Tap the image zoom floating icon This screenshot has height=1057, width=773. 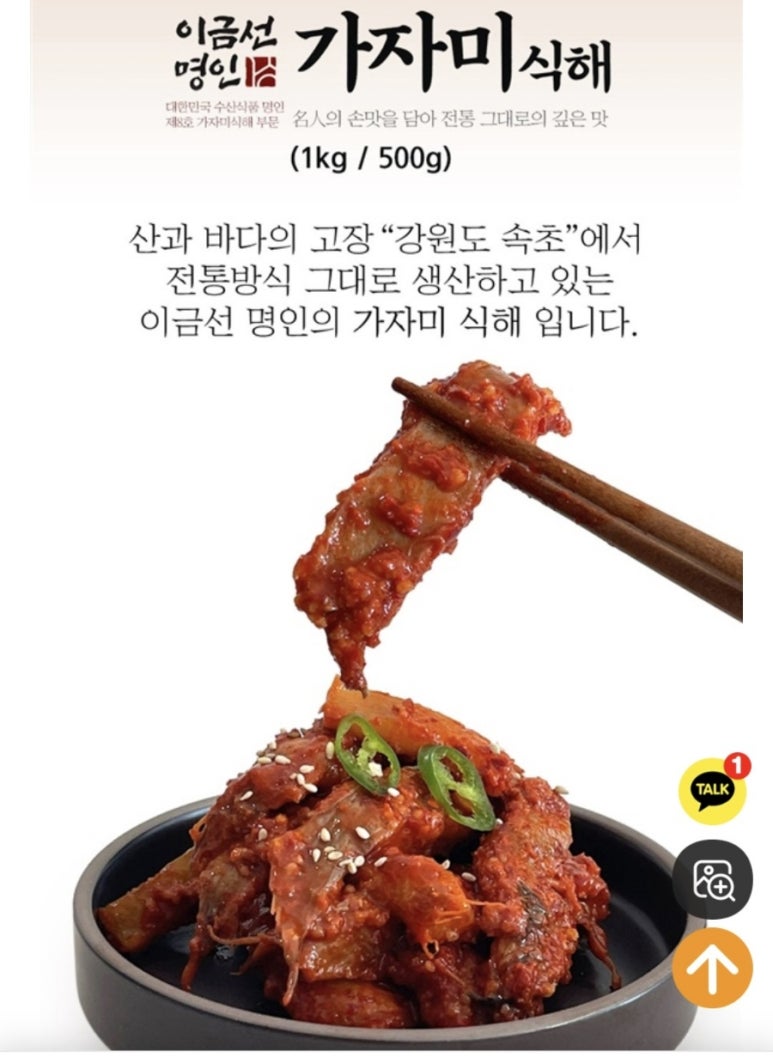(711, 880)
